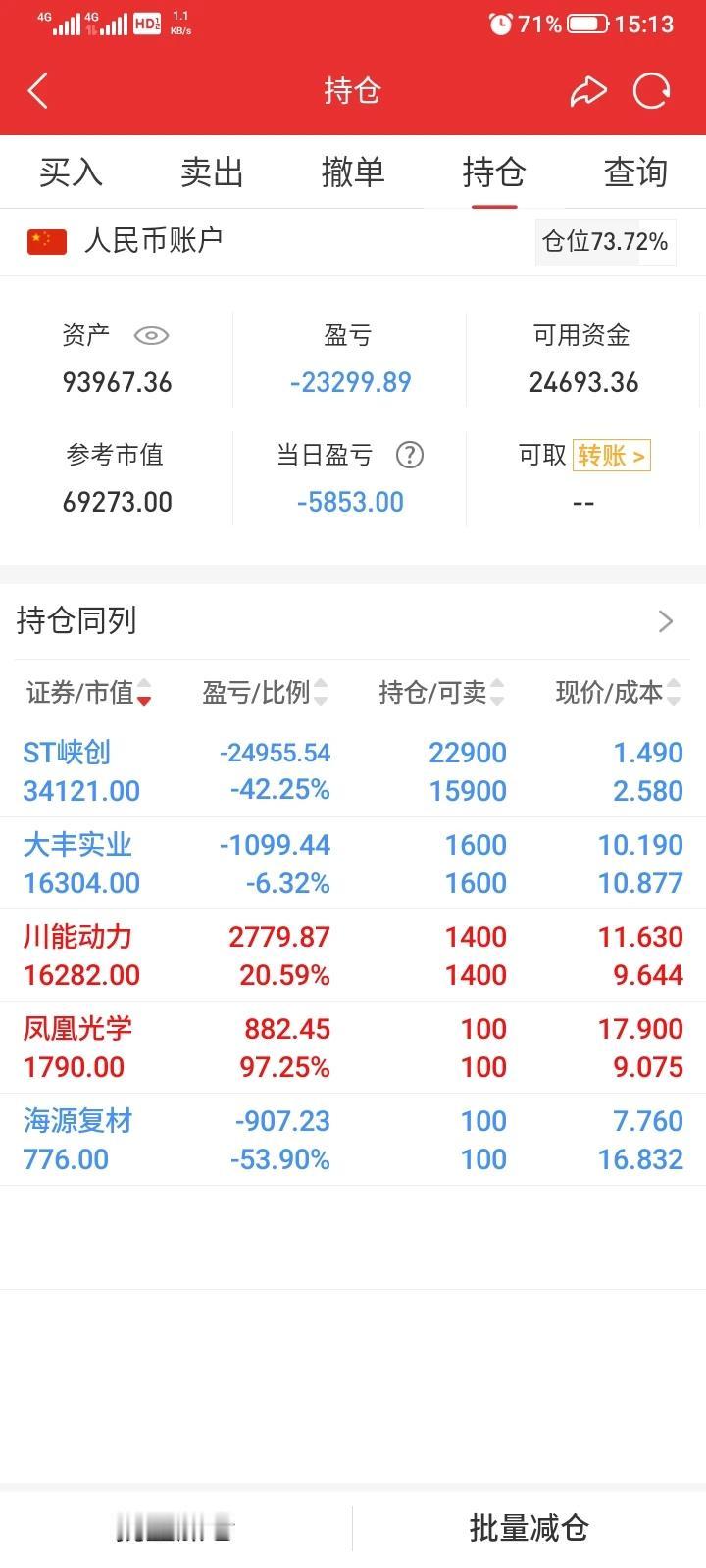Switch to the 买入 tab
706x1568 pixels.
point(71,172)
